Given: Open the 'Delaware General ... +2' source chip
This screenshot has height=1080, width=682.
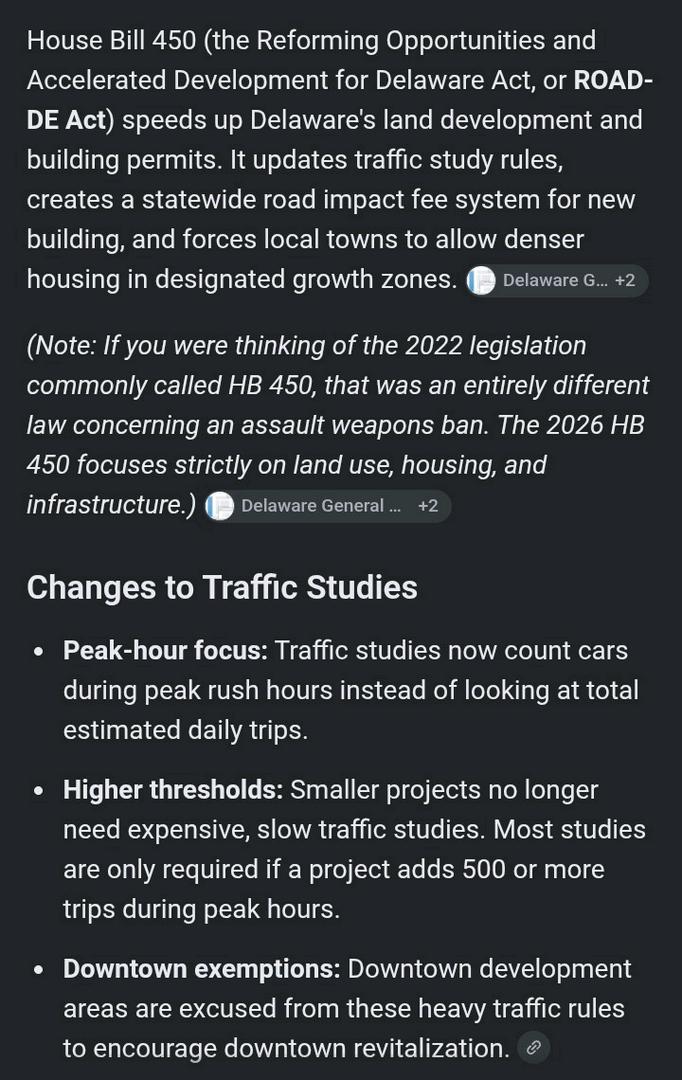Looking at the screenshot, I should (x=327, y=506).
